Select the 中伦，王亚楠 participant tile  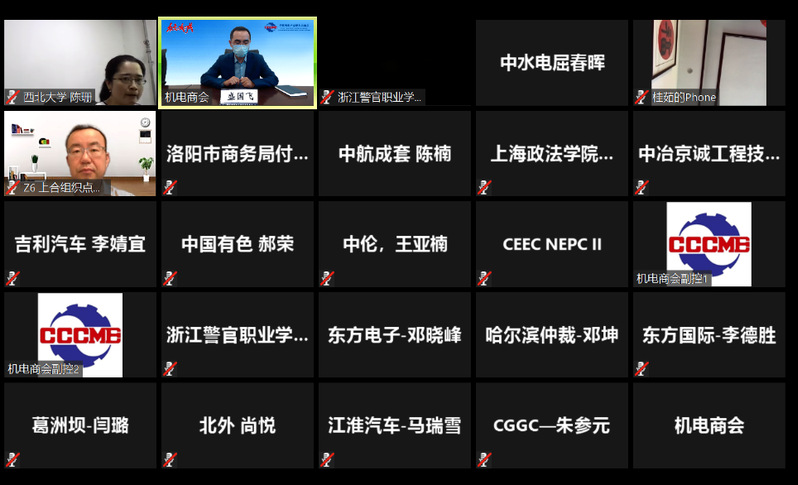pos(394,243)
